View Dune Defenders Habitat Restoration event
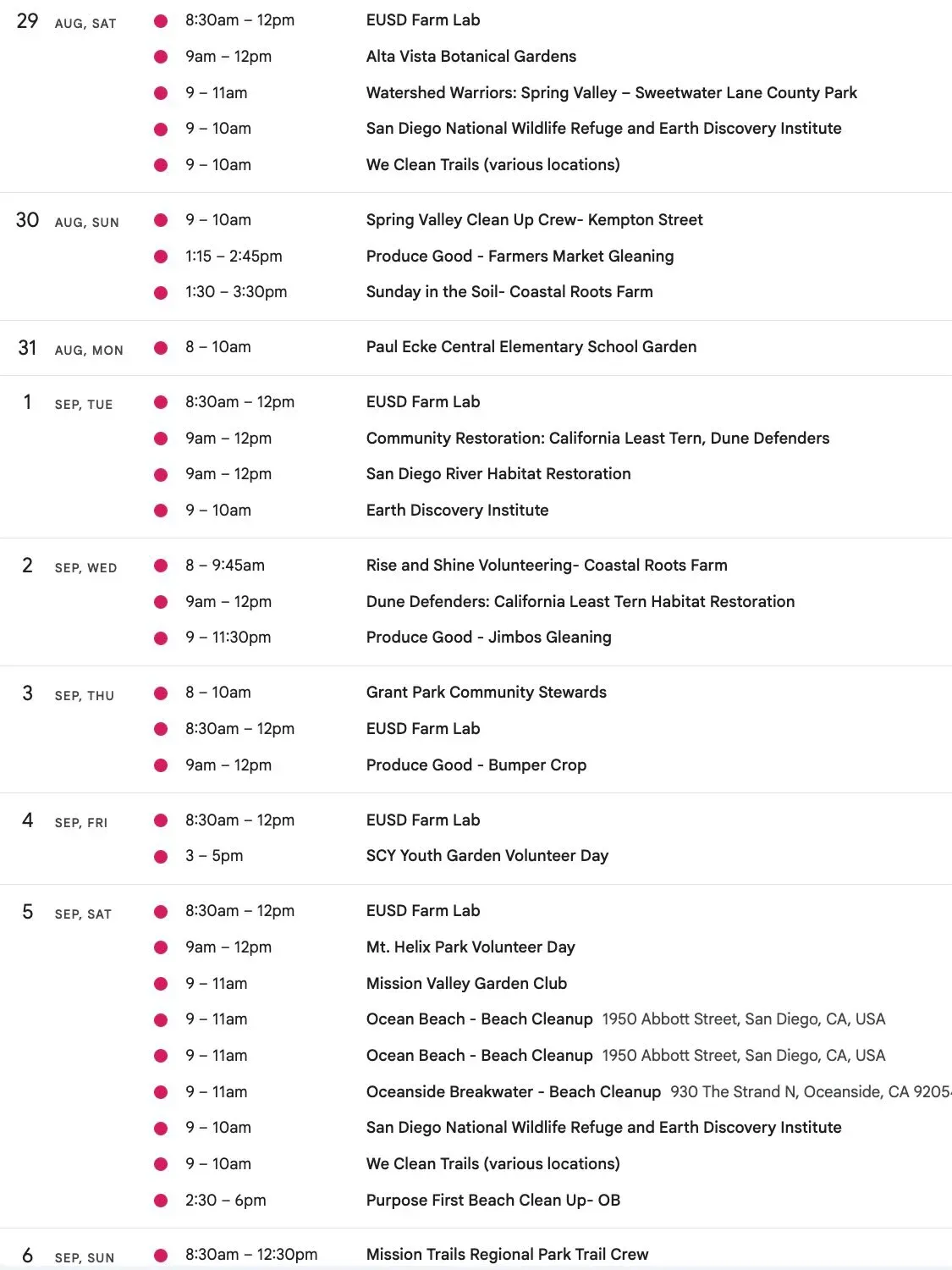Screen dimensions: 952x1270 (x=580, y=602)
